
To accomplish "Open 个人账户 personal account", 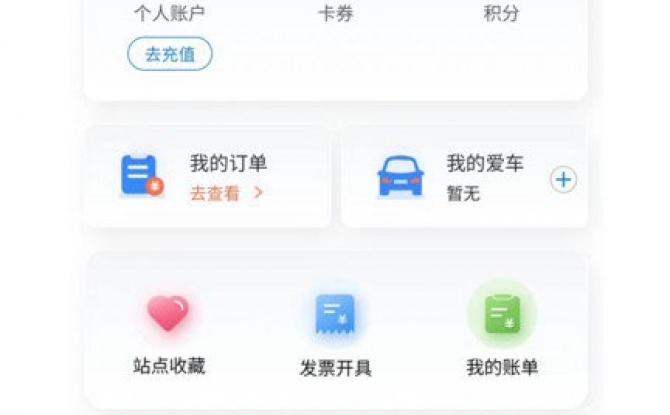I will 170,14.
